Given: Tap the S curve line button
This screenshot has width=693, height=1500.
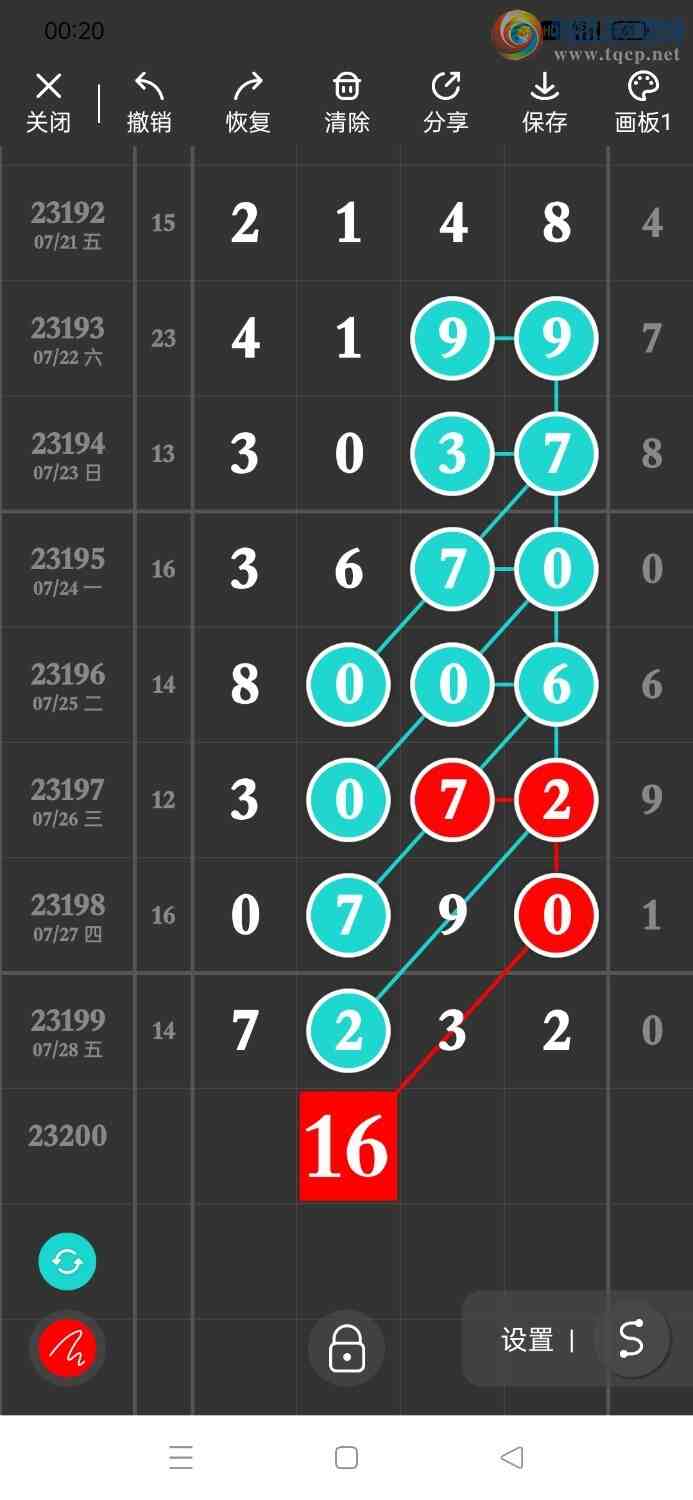Looking at the screenshot, I should [x=631, y=1339].
